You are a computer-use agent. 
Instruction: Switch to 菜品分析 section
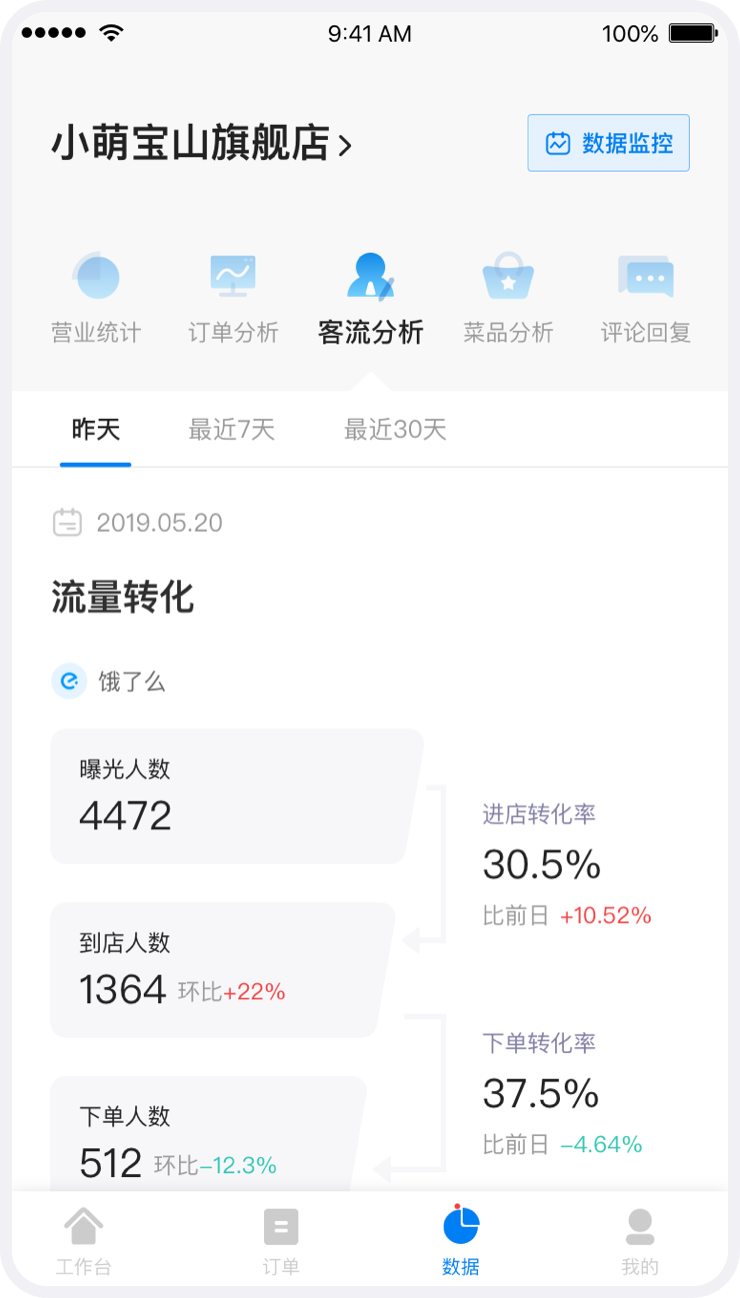(x=508, y=298)
